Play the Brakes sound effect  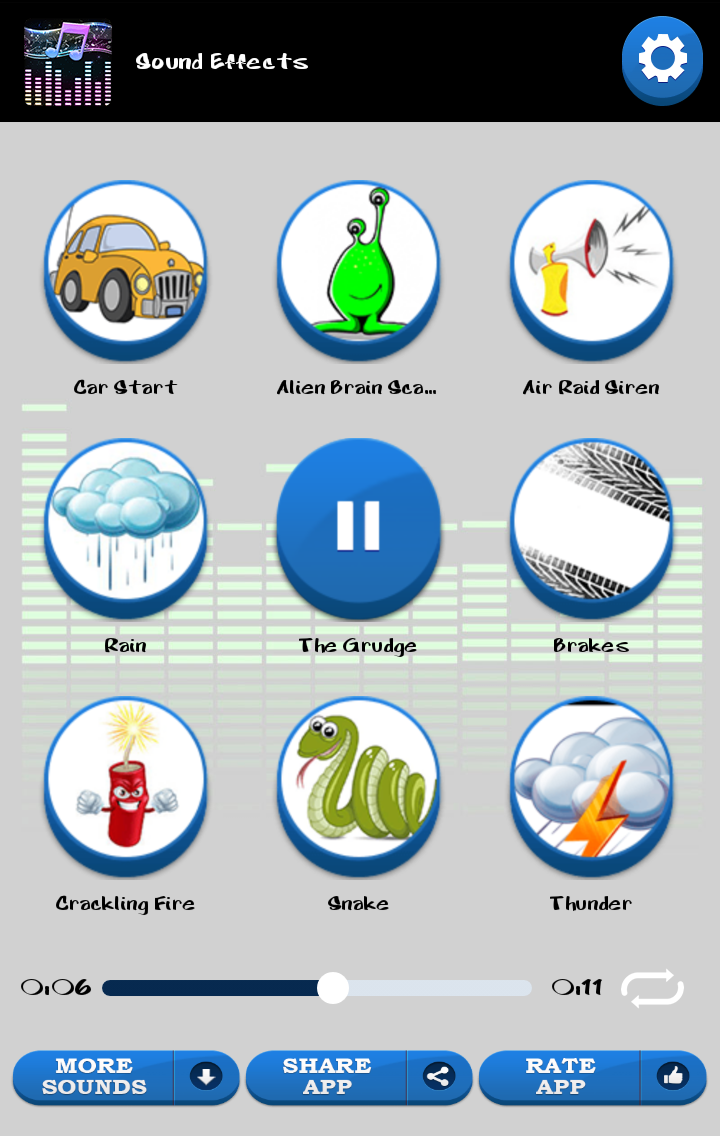point(591,523)
